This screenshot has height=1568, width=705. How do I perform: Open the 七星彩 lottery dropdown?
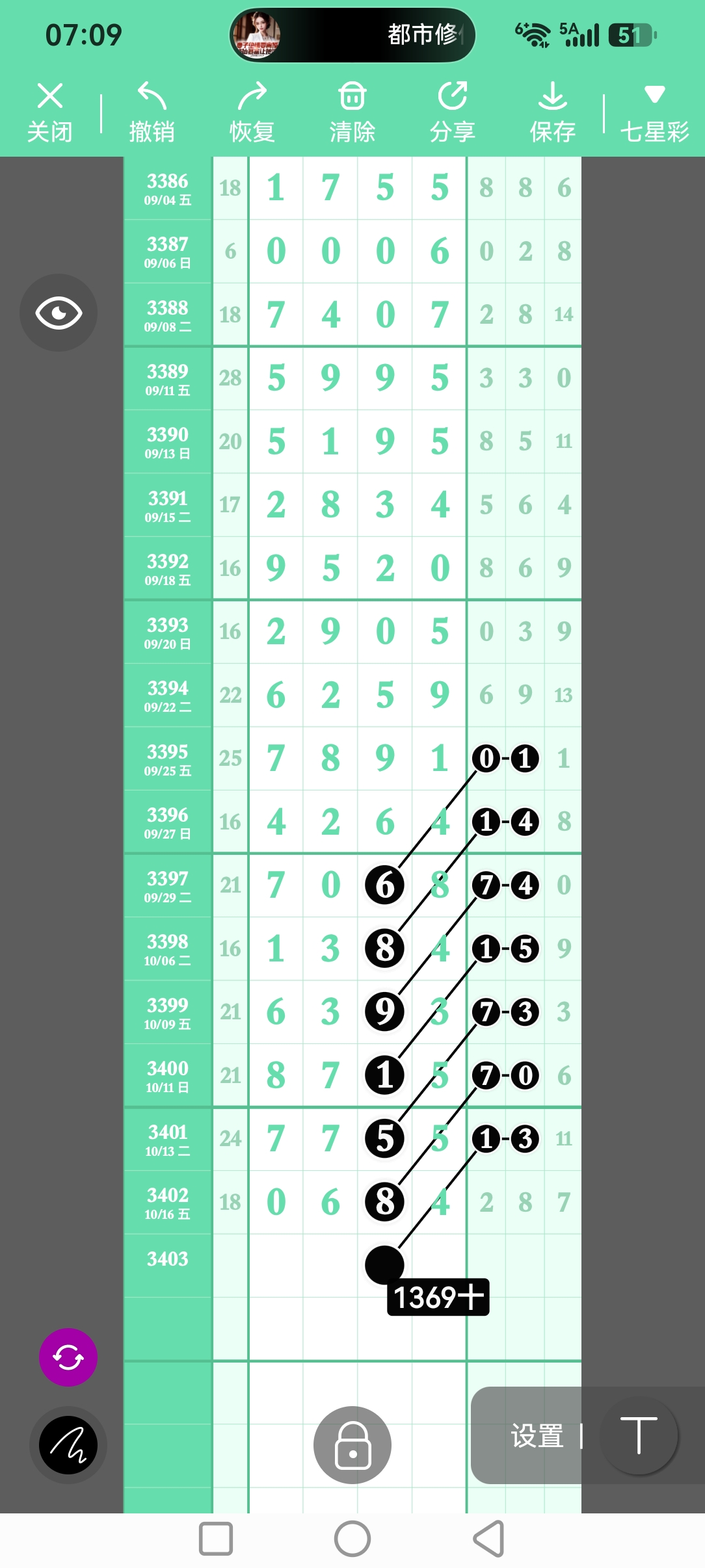point(654,112)
